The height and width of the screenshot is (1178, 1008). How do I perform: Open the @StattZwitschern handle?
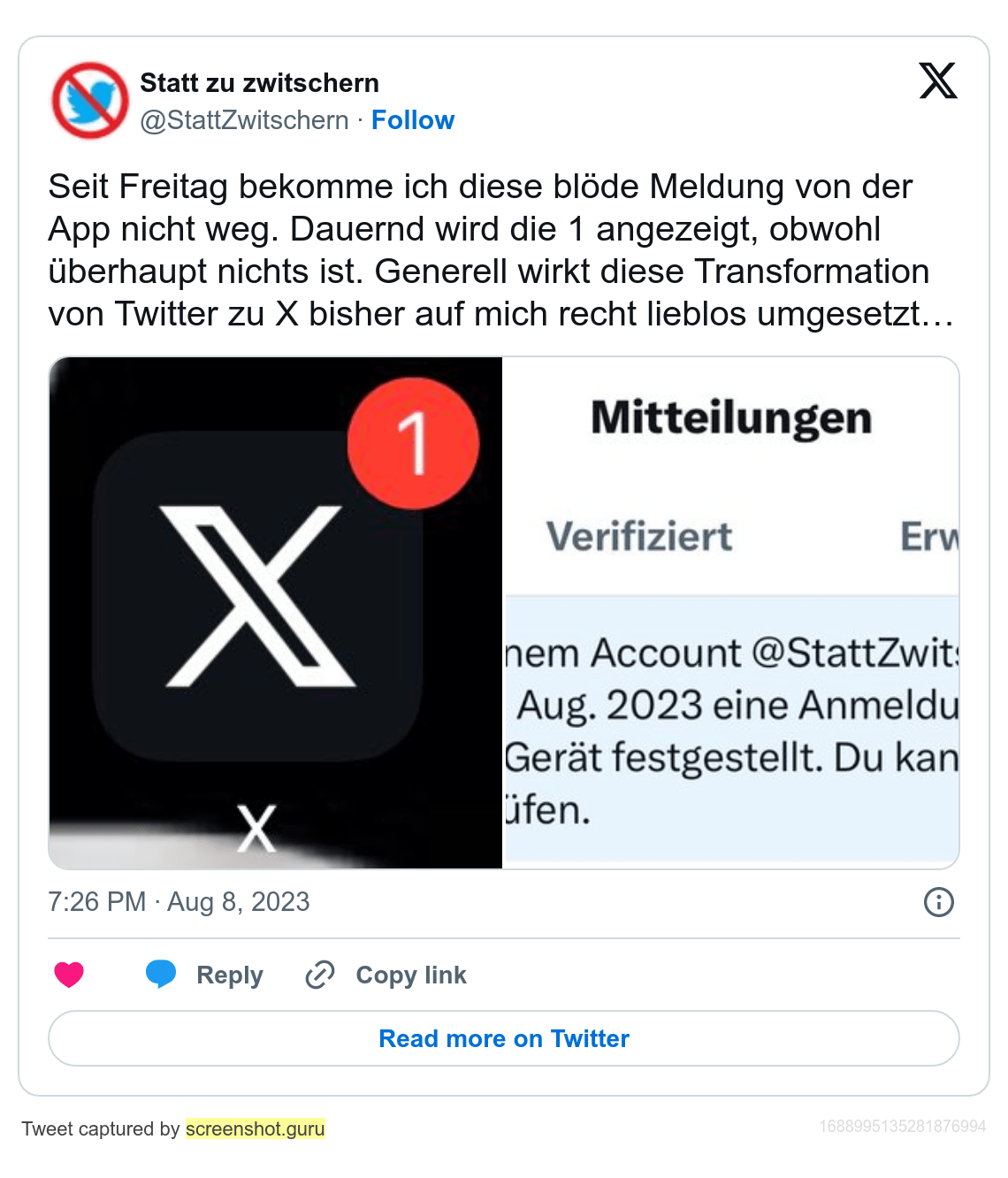click(244, 120)
